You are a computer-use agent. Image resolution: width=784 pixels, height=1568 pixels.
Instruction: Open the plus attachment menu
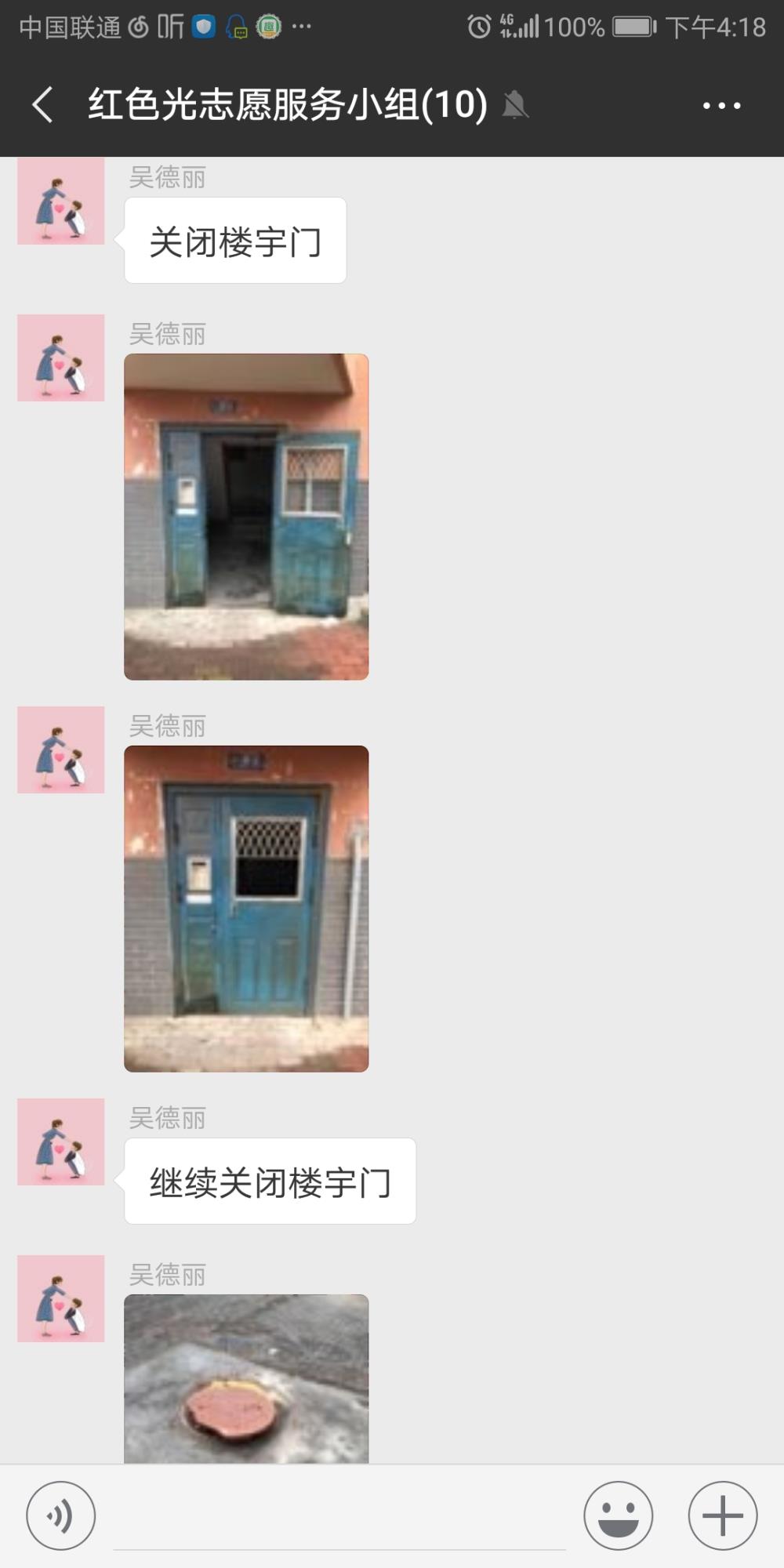(x=722, y=1515)
